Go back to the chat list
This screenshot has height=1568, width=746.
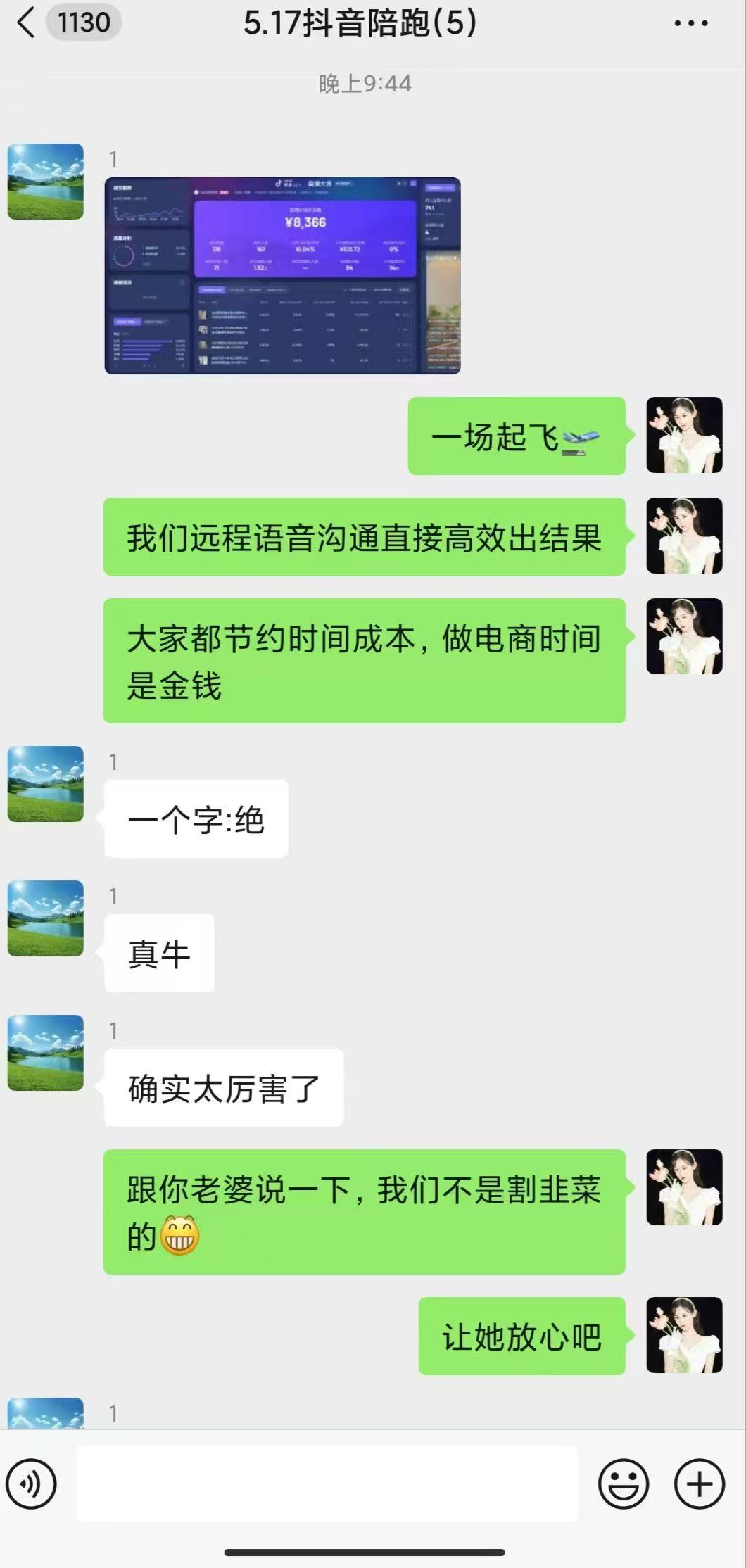tap(27, 23)
